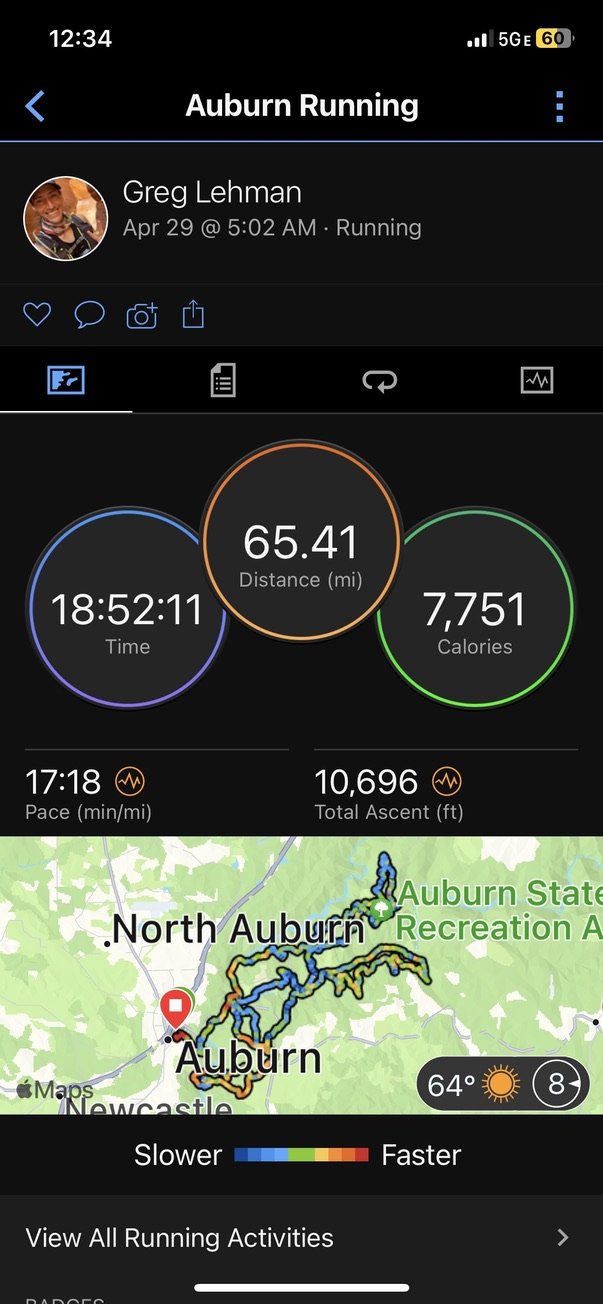The image size is (603, 1304).
Task: Go back using the top-left arrow
Action: 35,106
